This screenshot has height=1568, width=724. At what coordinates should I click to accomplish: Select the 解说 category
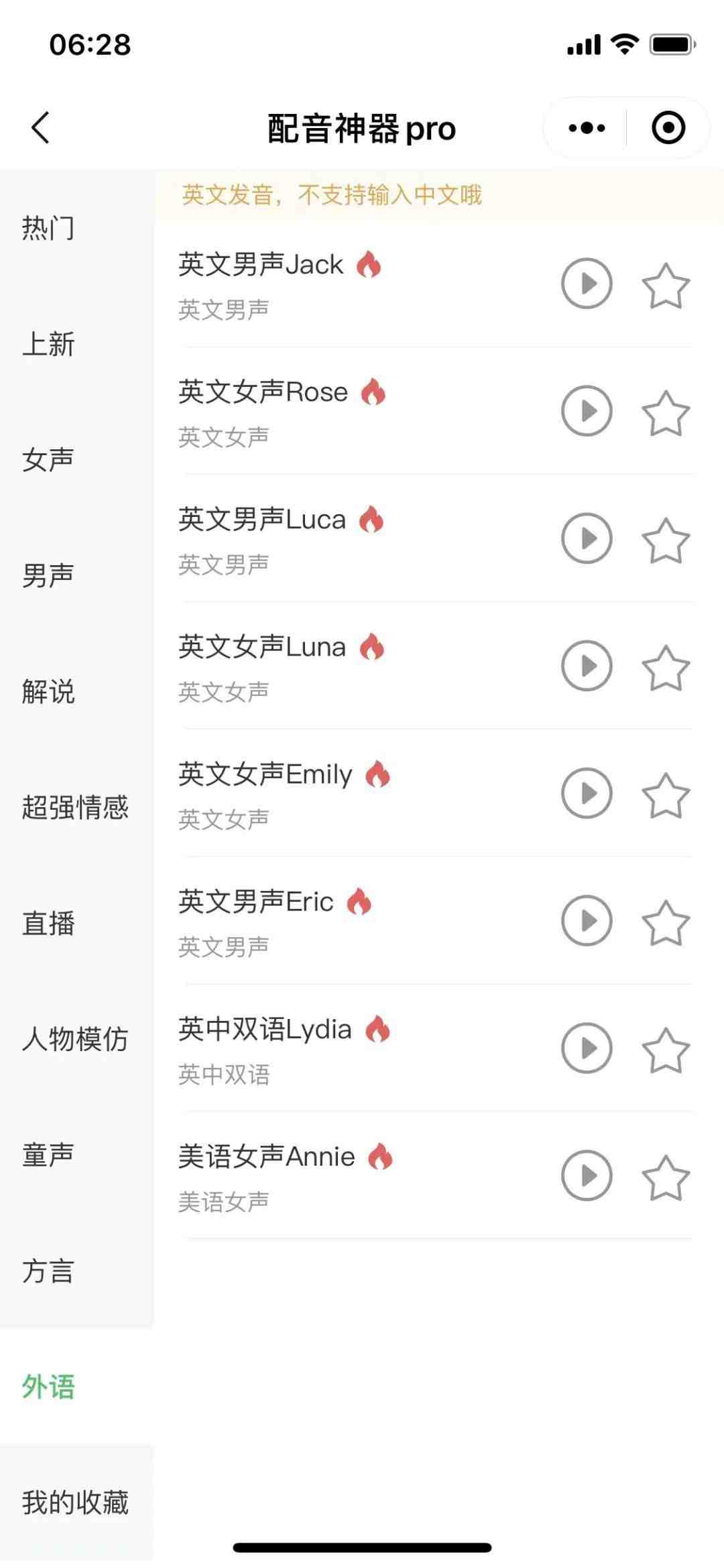pyautogui.click(x=48, y=691)
